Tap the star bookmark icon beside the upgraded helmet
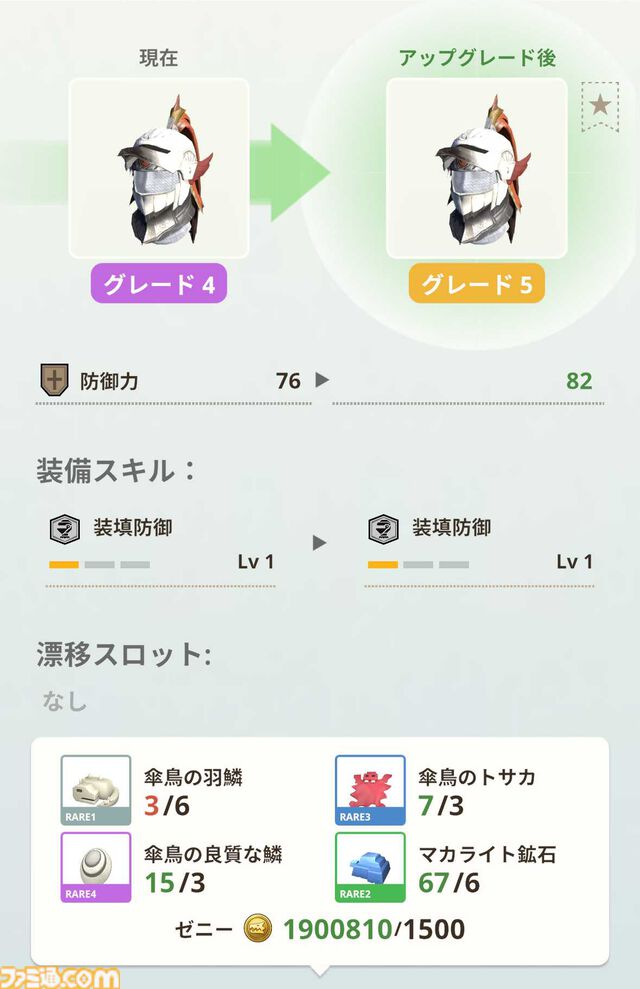This screenshot has width=640, height=989. 601,106
